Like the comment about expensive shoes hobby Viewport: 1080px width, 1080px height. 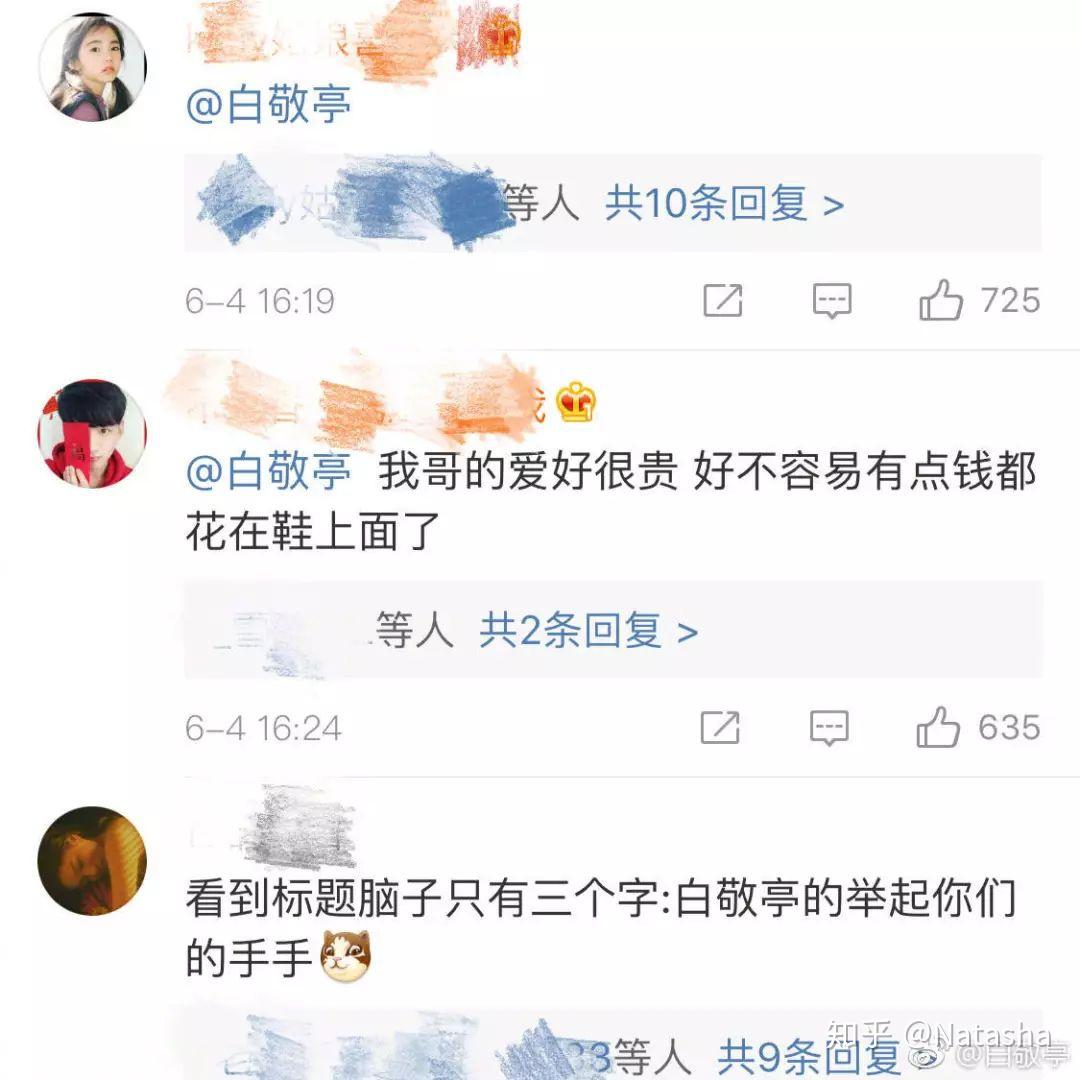tap(938, 728)
